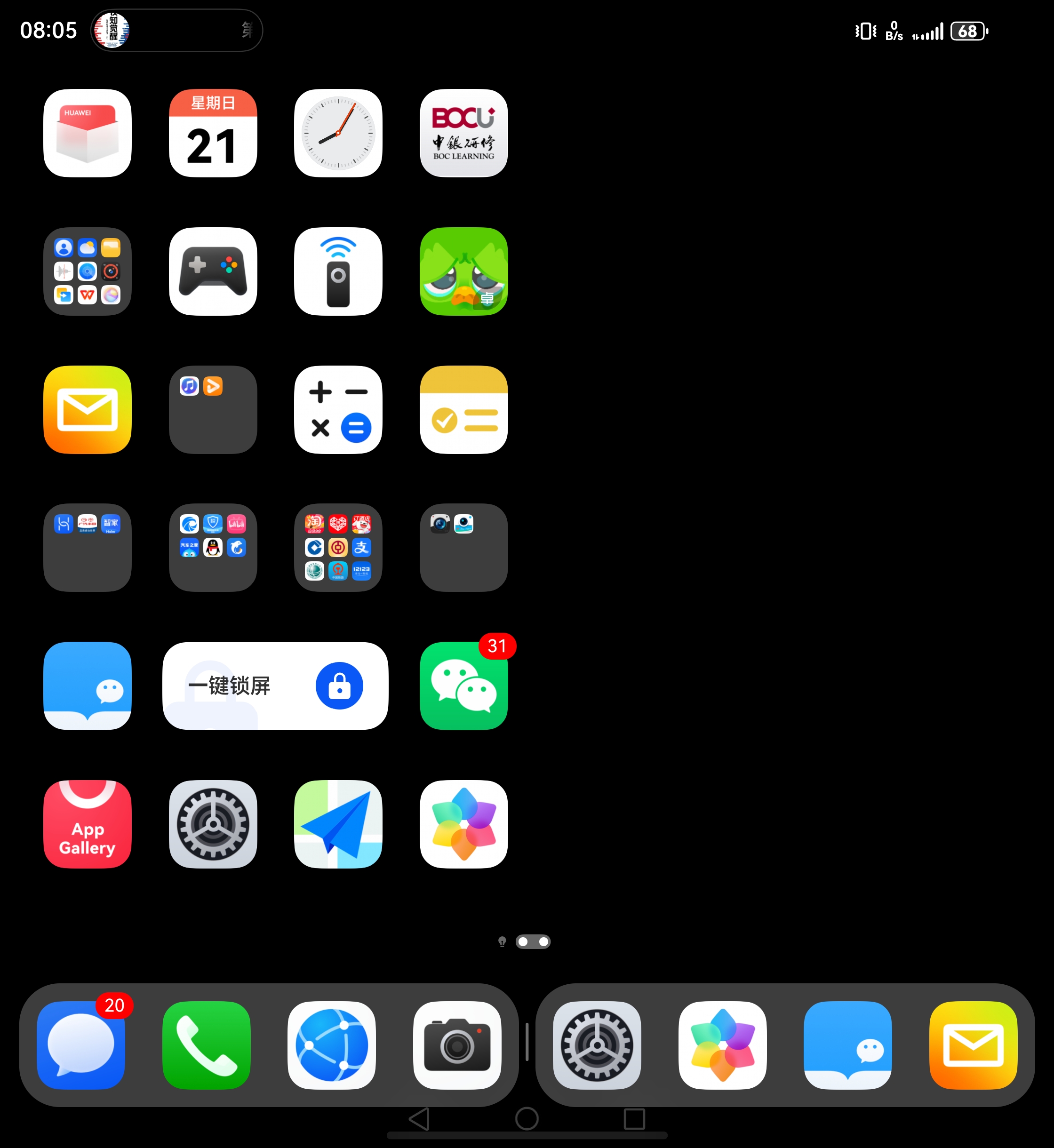Screen dimensions: 1054x1148
Task: Open the Browser in the dock
Action: (x=332, y=1045)
